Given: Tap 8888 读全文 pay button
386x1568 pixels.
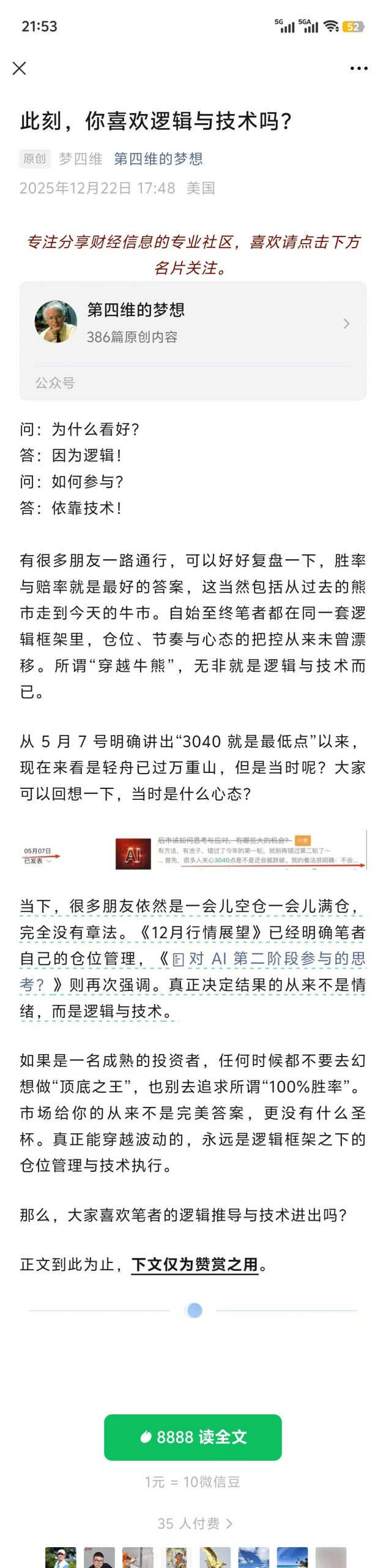Looking at the screenshot, I should (x=193, y=1437).
